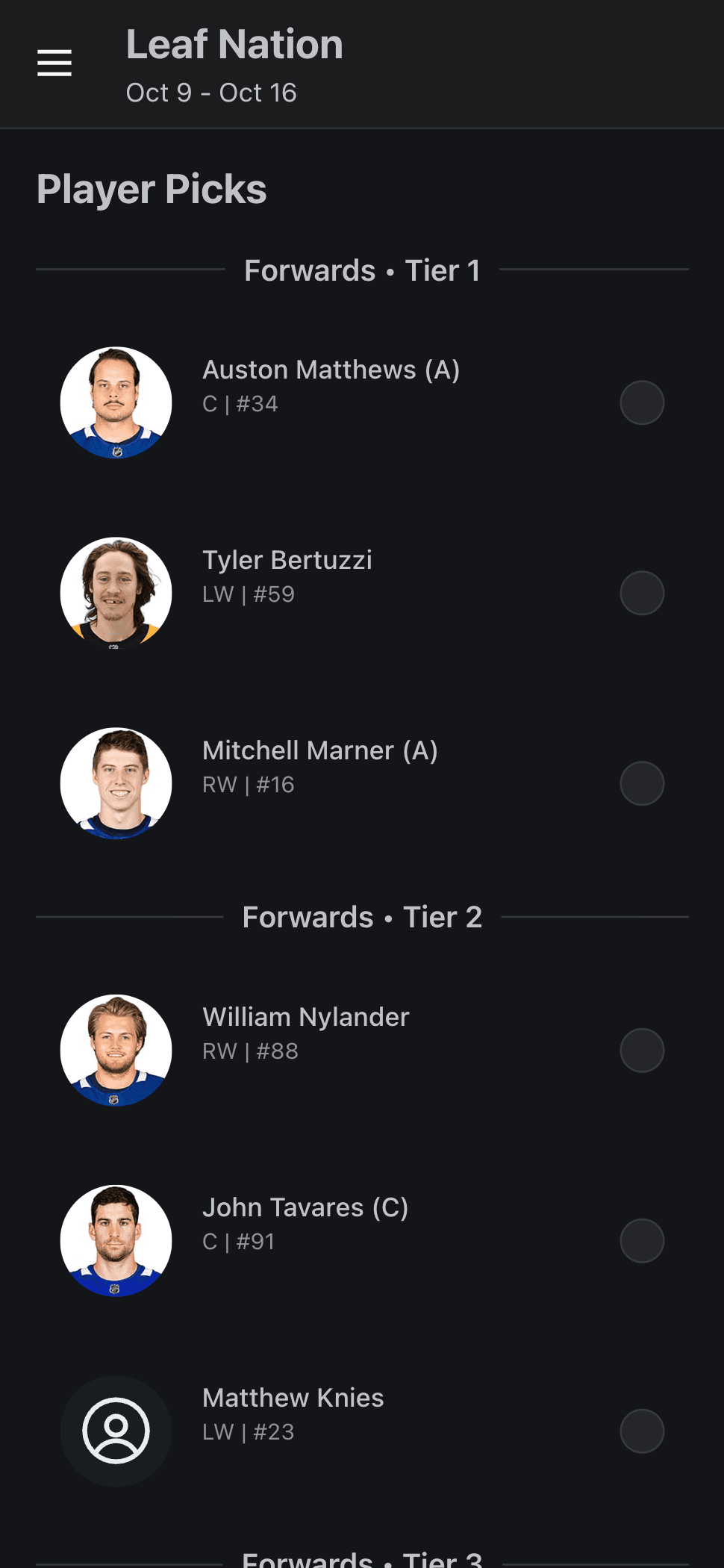Click Auston Matthews' profile photo

(x=116, y=402)
